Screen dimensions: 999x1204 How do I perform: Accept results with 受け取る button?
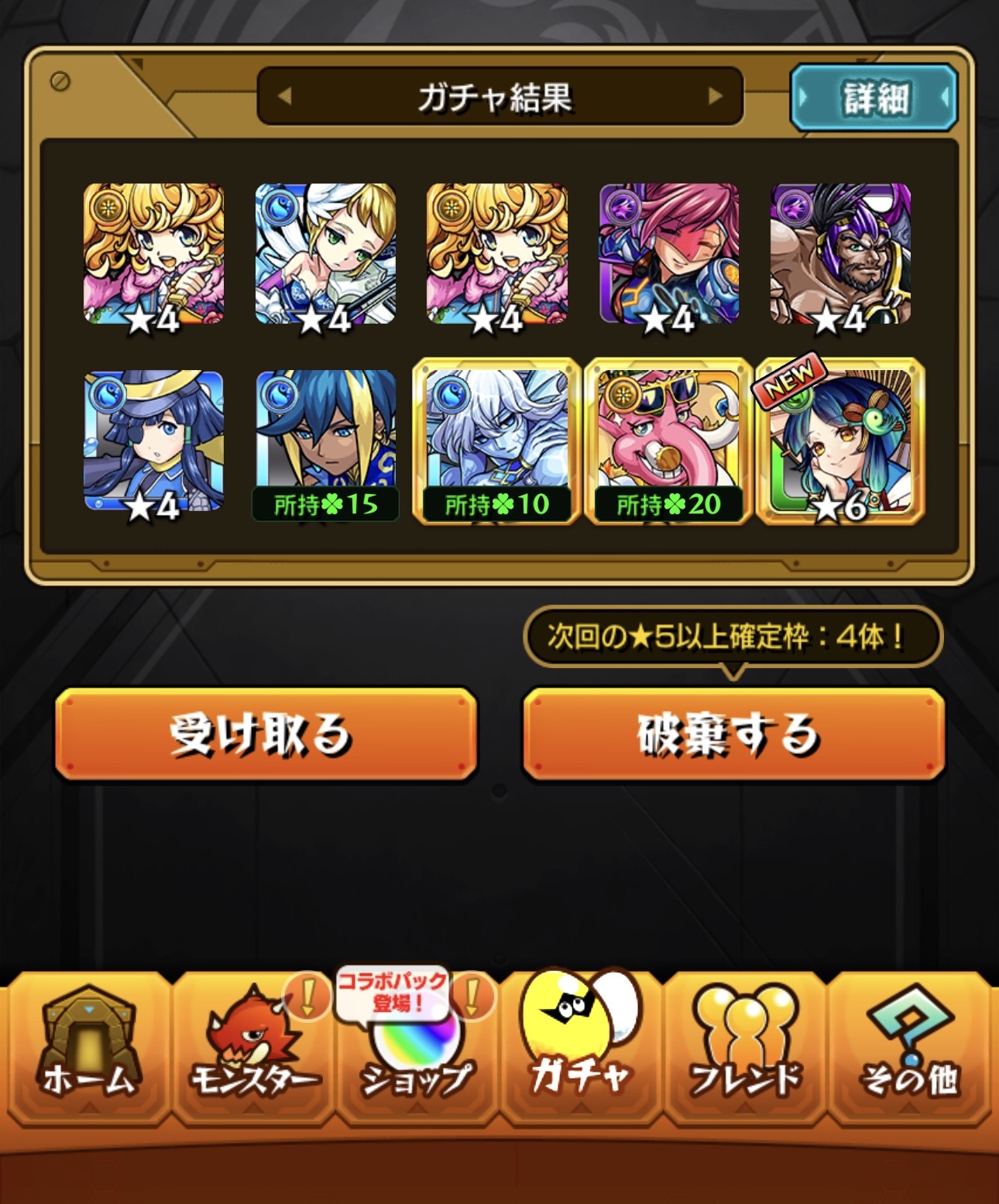tap(266, 733)
